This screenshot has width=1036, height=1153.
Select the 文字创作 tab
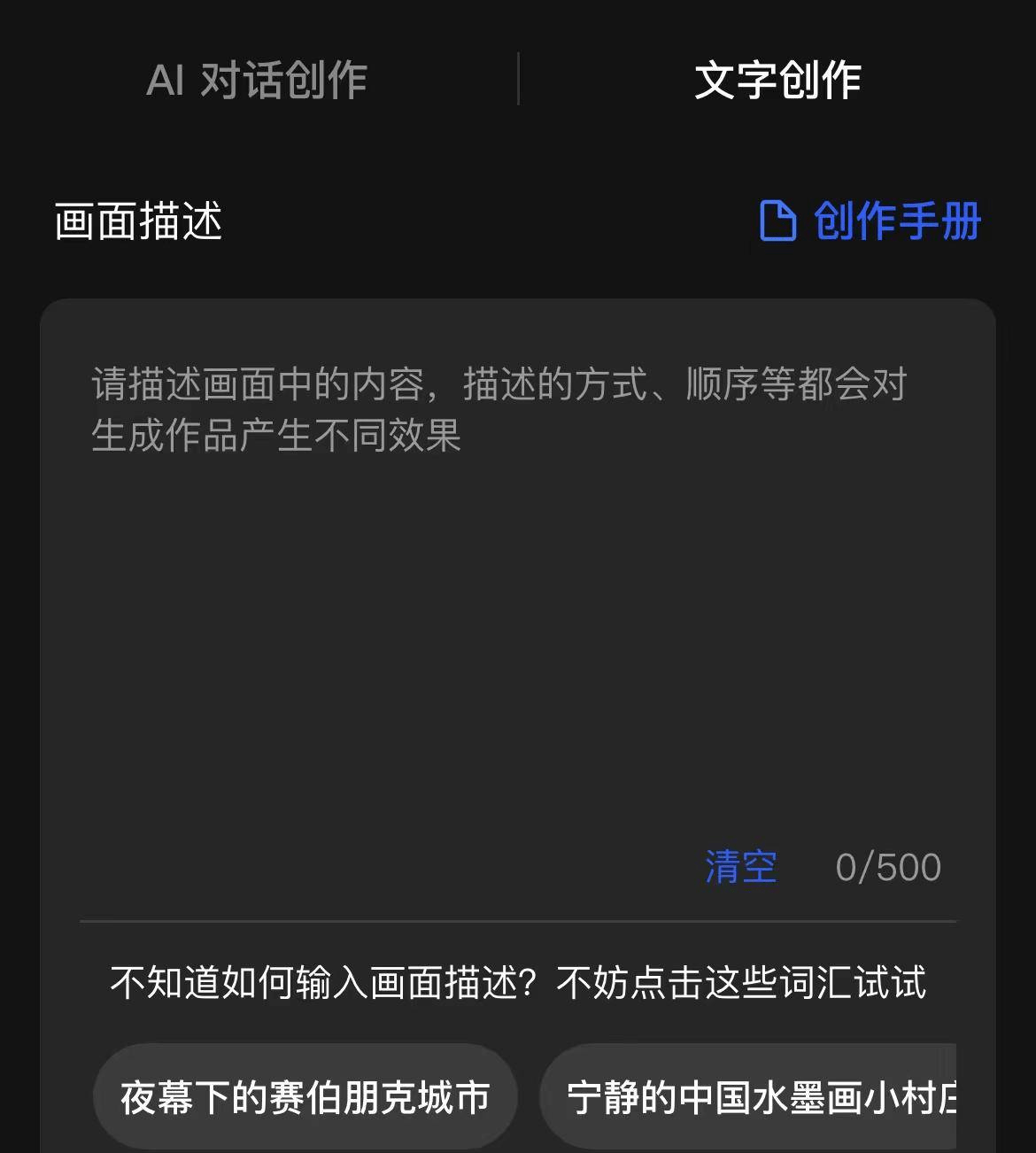777,81
